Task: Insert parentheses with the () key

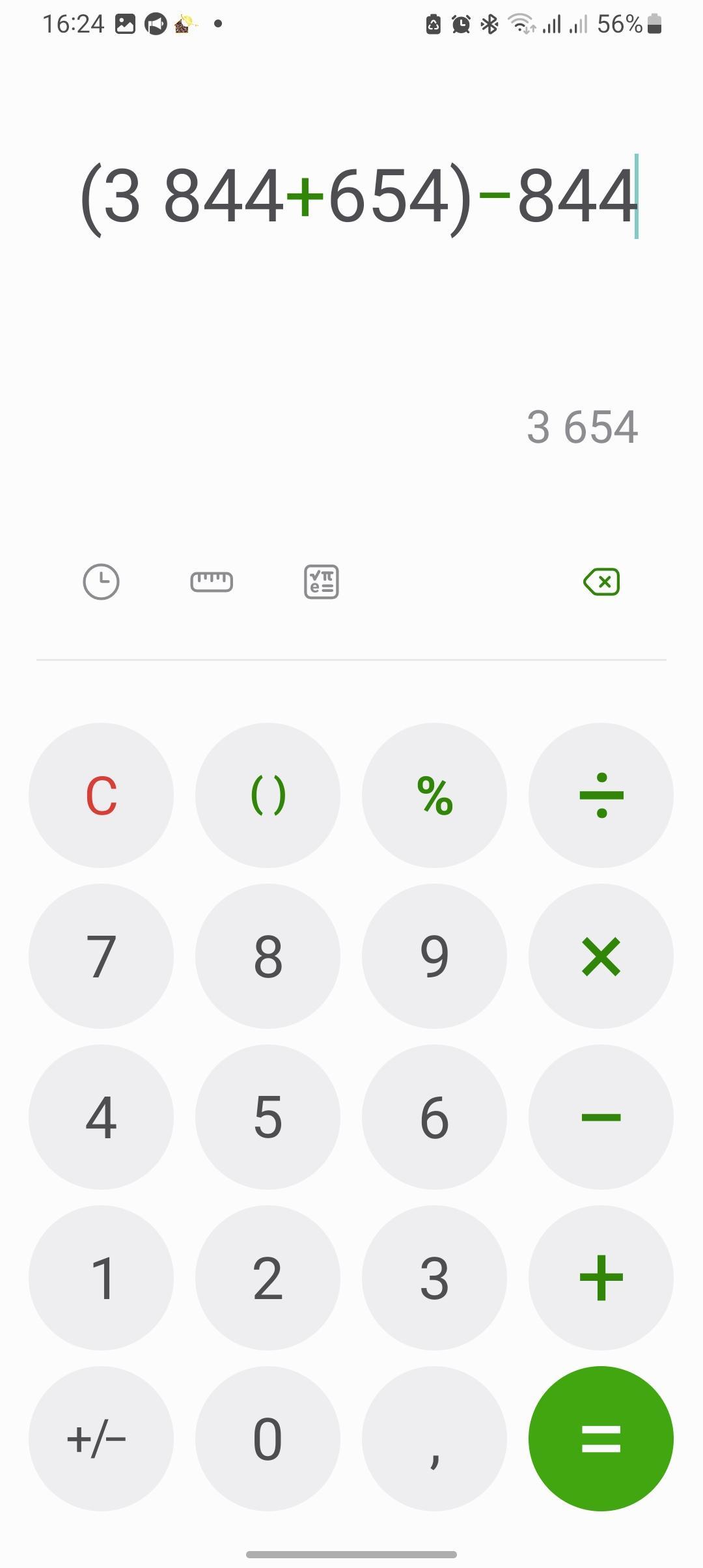Action: click(268, 795)
